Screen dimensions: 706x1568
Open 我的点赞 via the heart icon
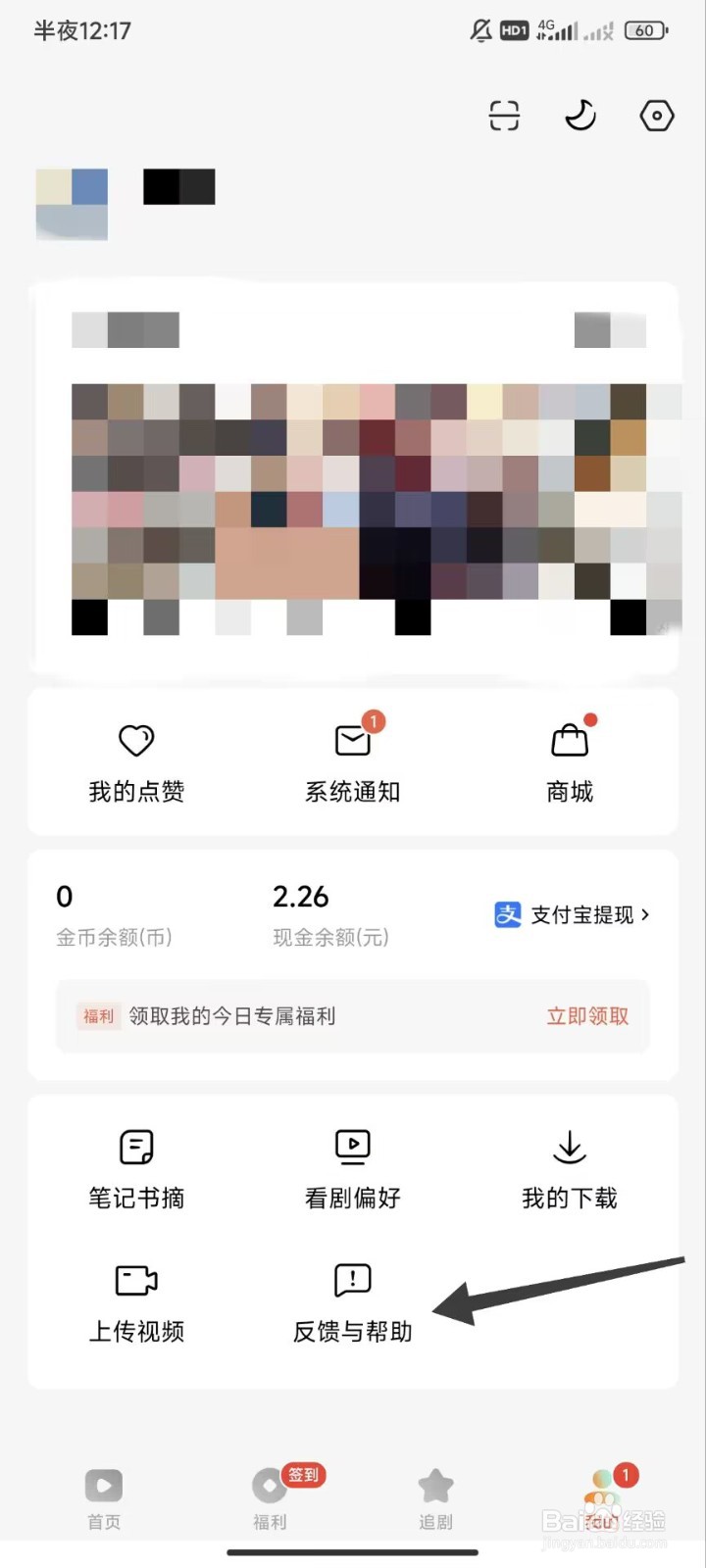(135, 762)
